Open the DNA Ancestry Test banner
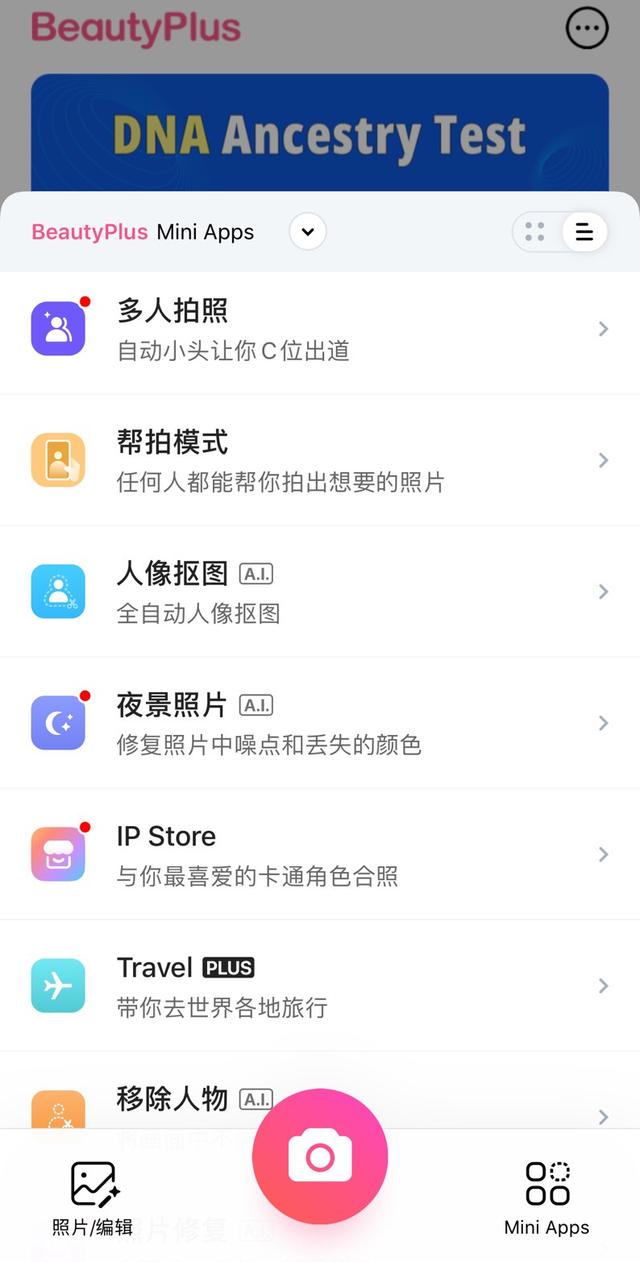Screen dimensions: 640x1262 pos(319,133)
